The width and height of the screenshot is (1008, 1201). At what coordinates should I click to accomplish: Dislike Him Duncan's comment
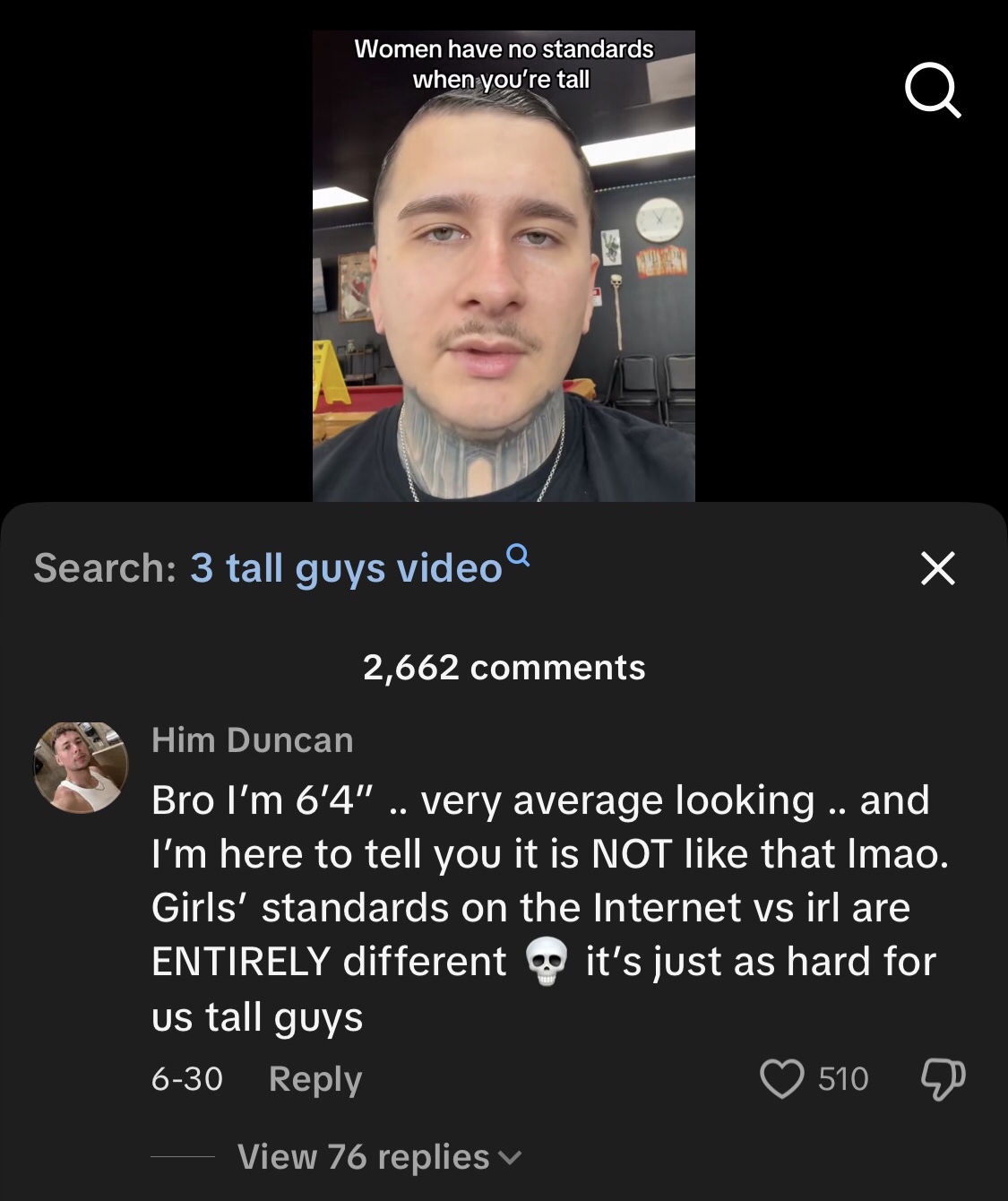click(943, 1078)
